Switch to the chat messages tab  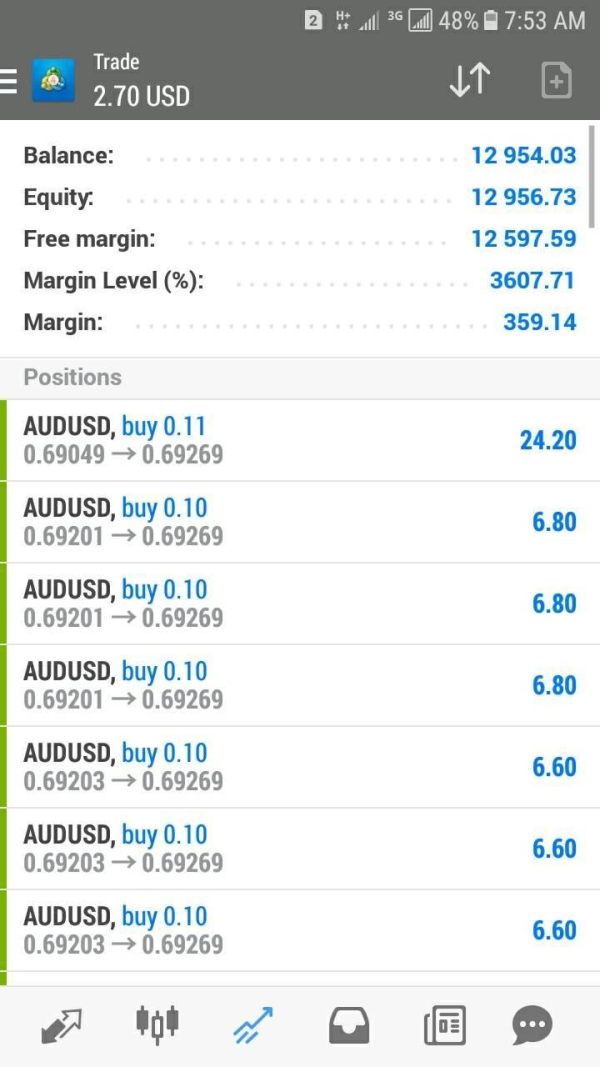[x=532, y=1025]
